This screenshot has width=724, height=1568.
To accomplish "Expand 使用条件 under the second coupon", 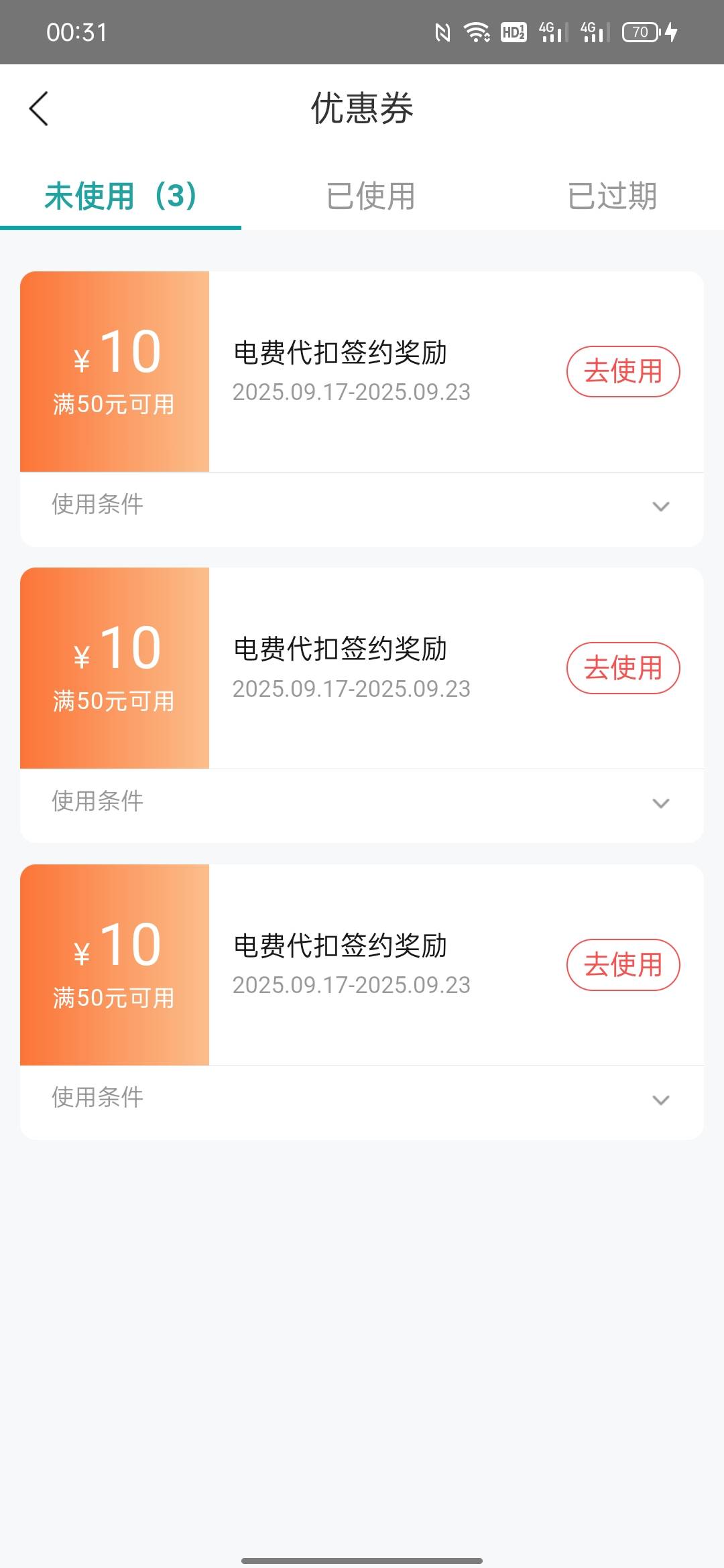I will pyautogui.click(x=362, y=803).
